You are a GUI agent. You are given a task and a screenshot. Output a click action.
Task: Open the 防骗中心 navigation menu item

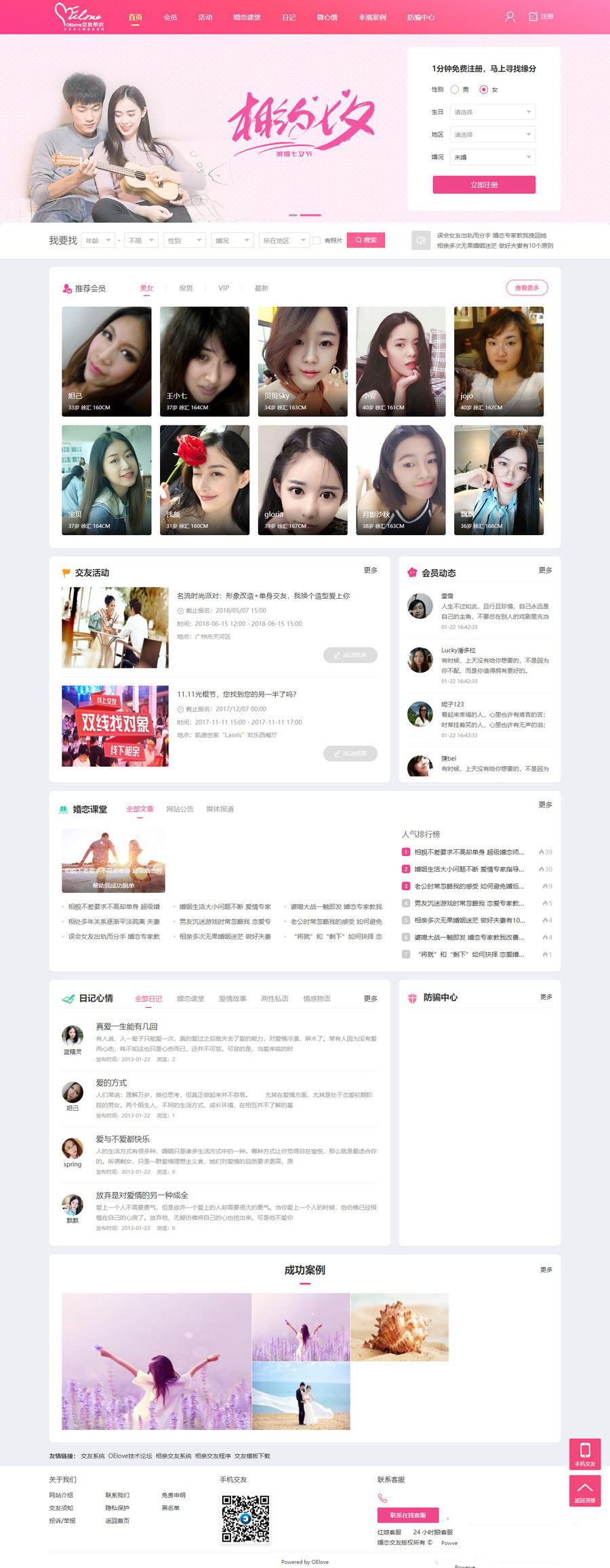click(x=422, y=17)
